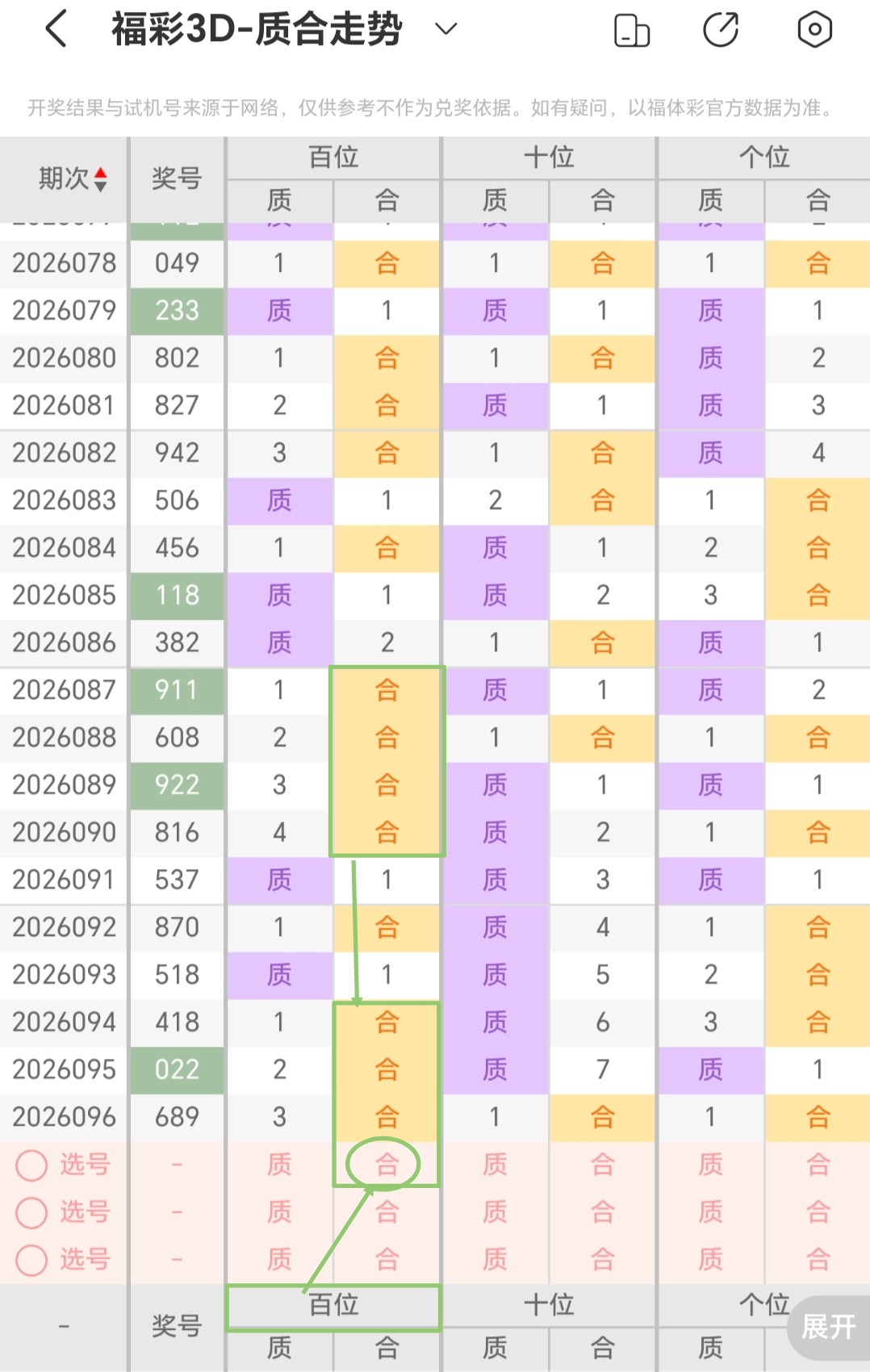
Task: Pick 合 for 百位 in second 选号 row
Action: (x=387, y=1212)
